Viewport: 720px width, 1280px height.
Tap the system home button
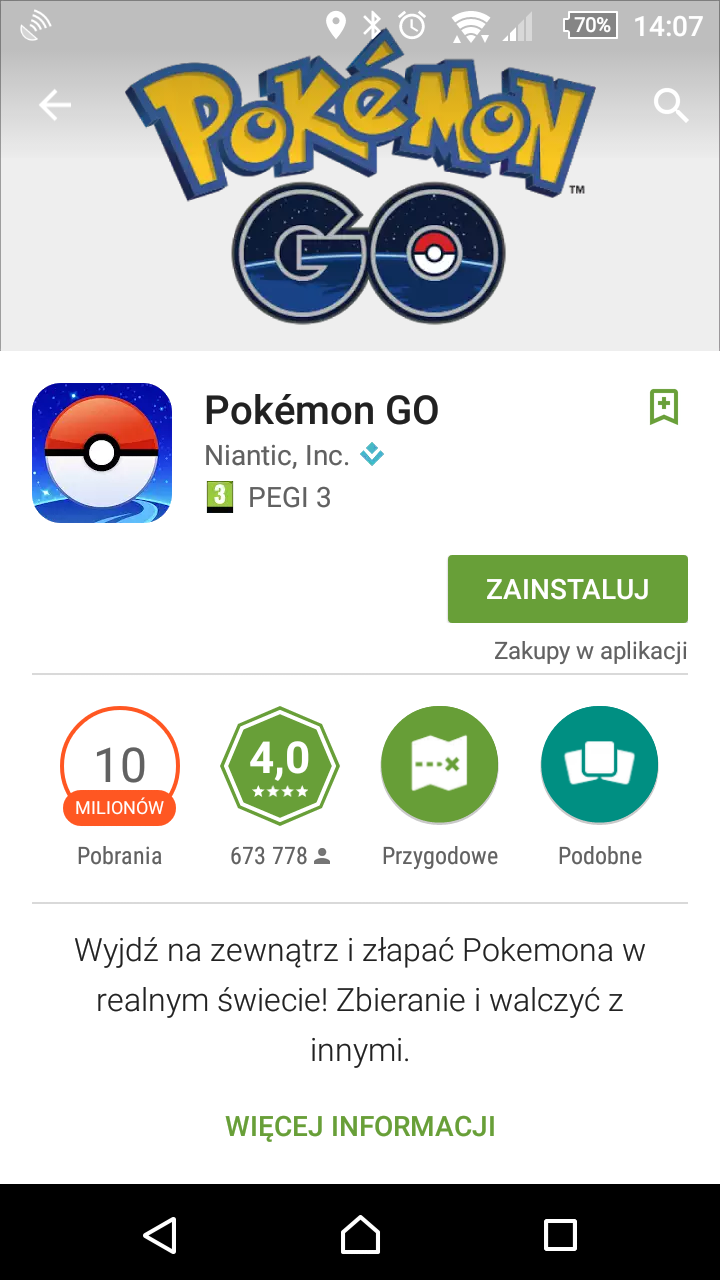coord(360,1234)
